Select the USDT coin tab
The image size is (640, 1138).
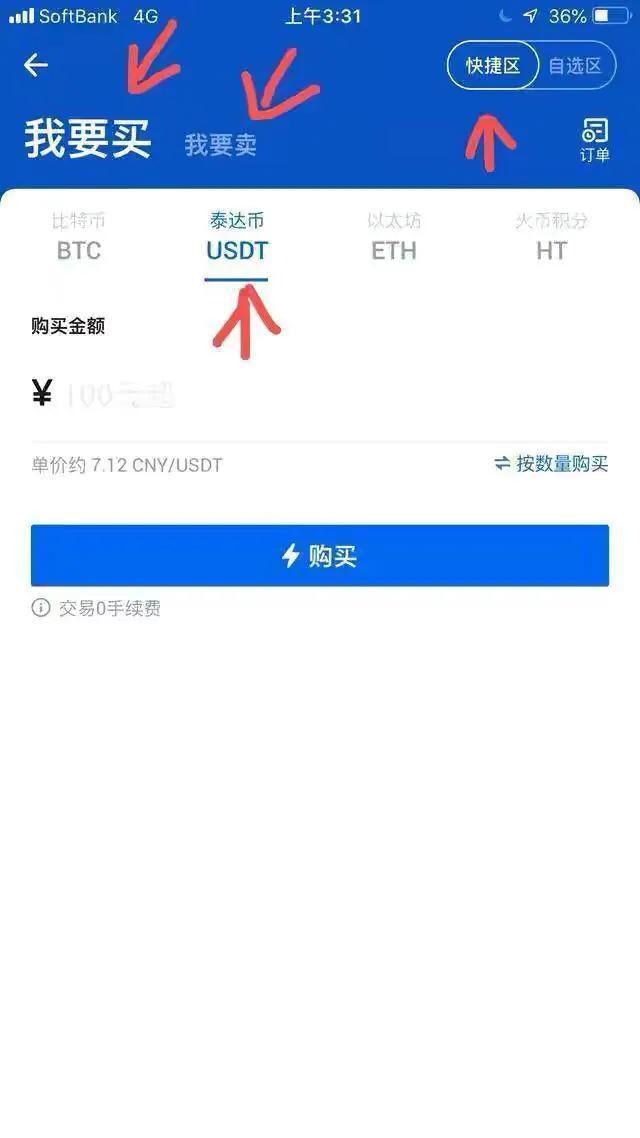pos(237,237)
